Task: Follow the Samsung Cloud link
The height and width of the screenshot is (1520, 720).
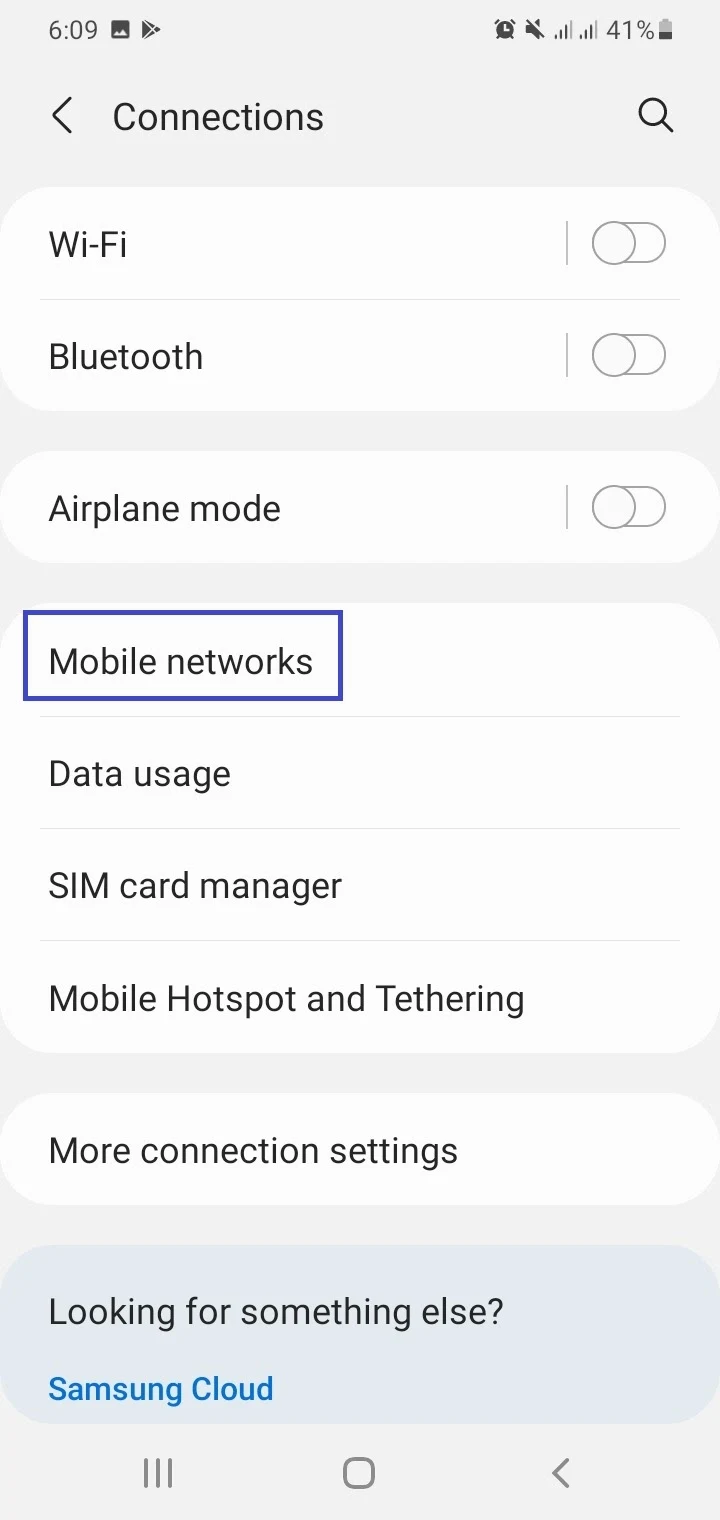Action: coord(161,1388)
